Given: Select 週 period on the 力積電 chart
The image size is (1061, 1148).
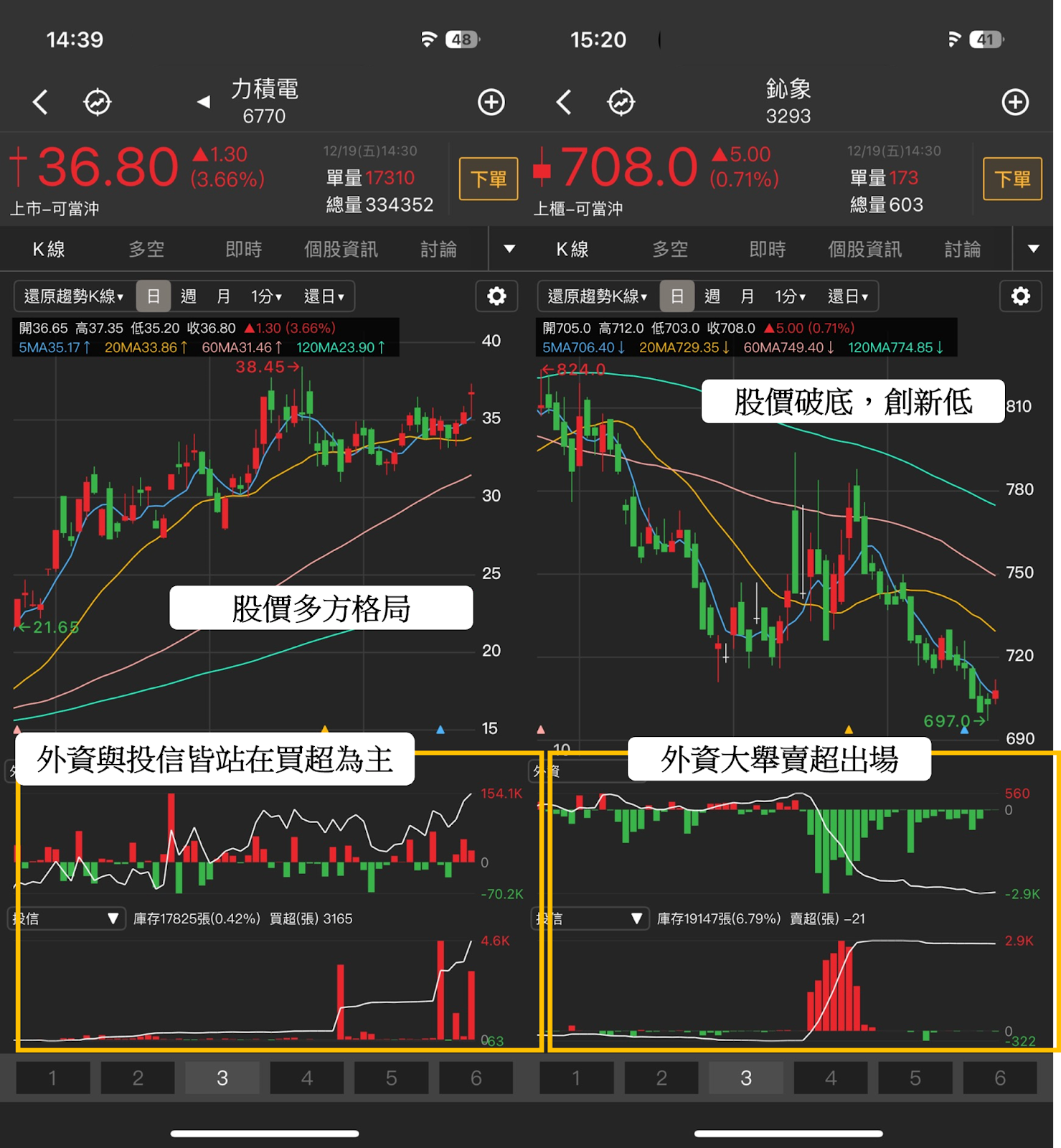Looking at the screenshot, I should 189,296.
